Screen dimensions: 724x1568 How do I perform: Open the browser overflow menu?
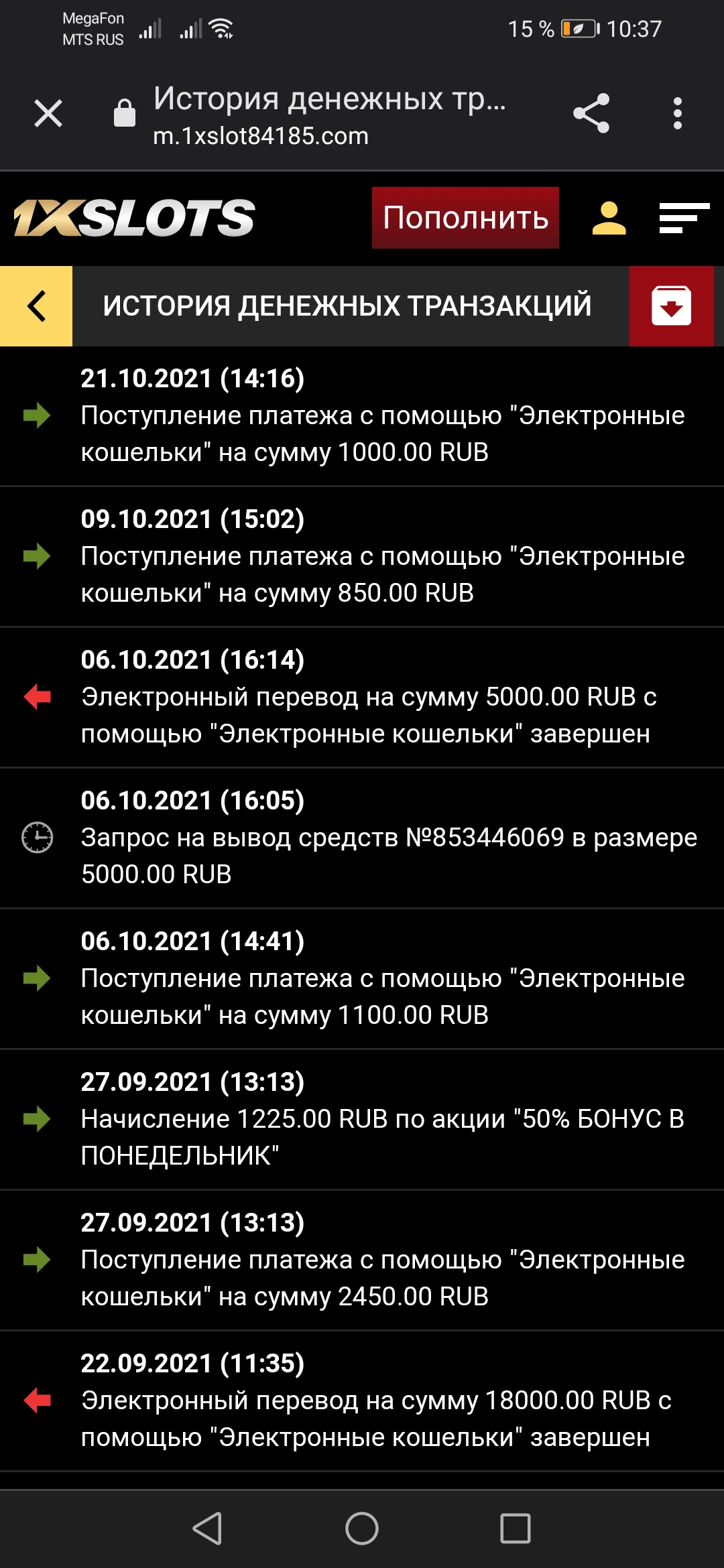pyautogui.click(x=678, y=113)
